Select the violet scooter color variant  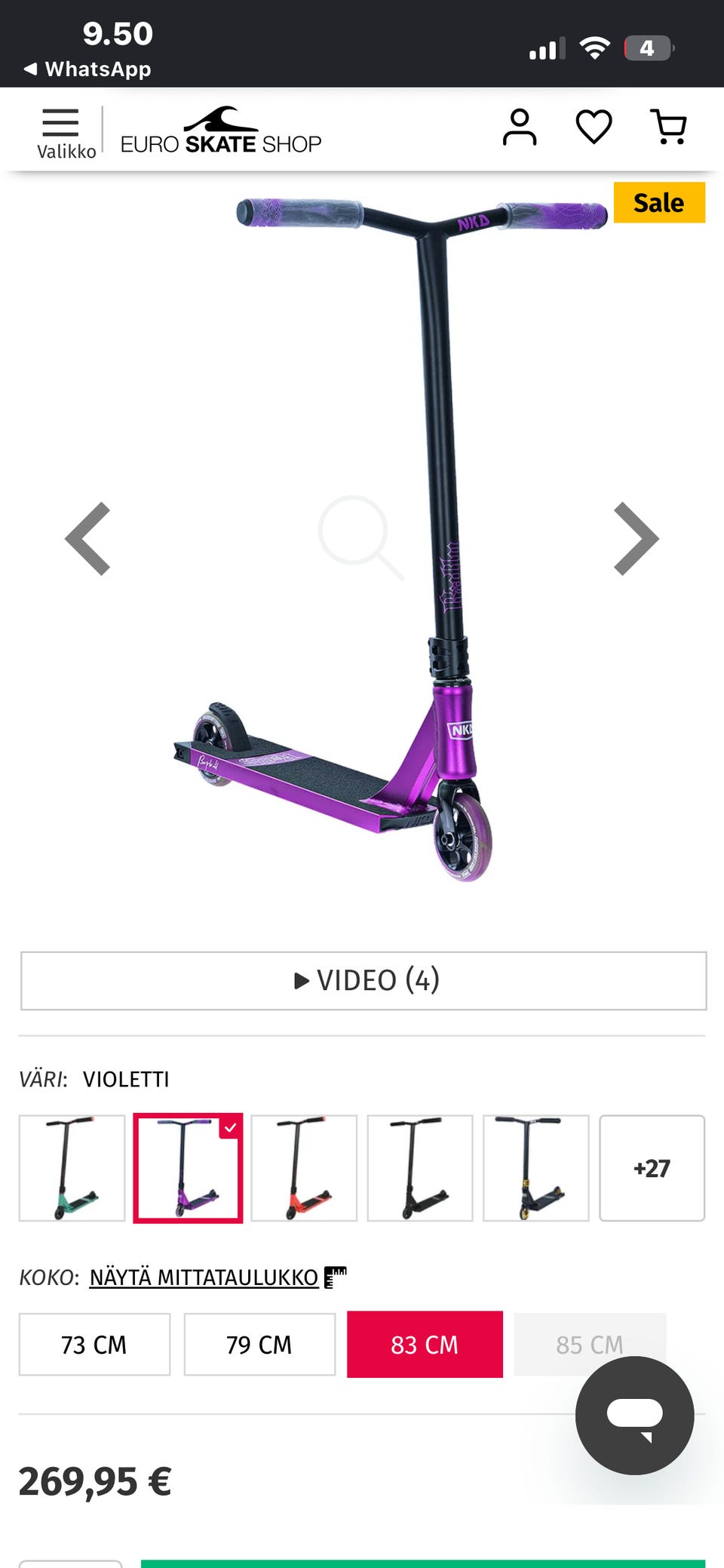189,1168
